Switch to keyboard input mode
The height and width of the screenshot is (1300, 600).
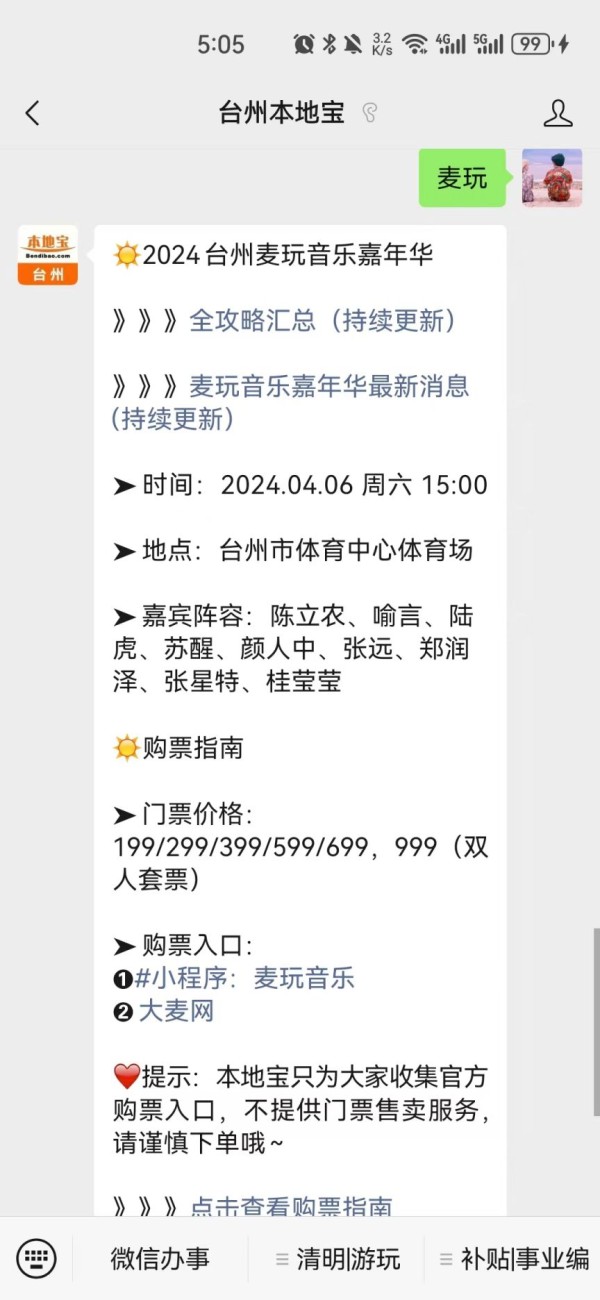click(x=37, y=1258)
